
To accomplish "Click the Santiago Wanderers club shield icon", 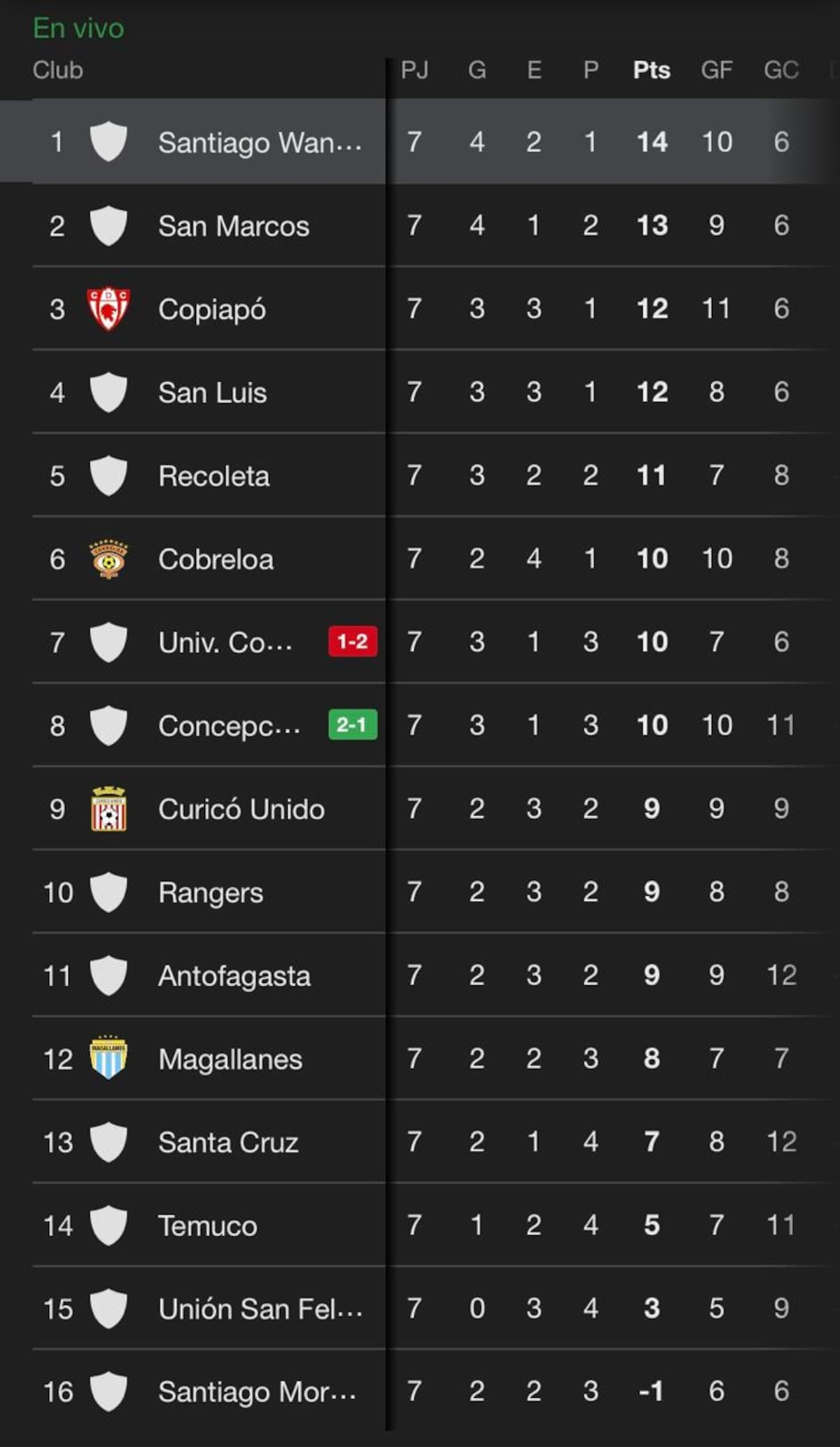I will click(x=108, y=141).
